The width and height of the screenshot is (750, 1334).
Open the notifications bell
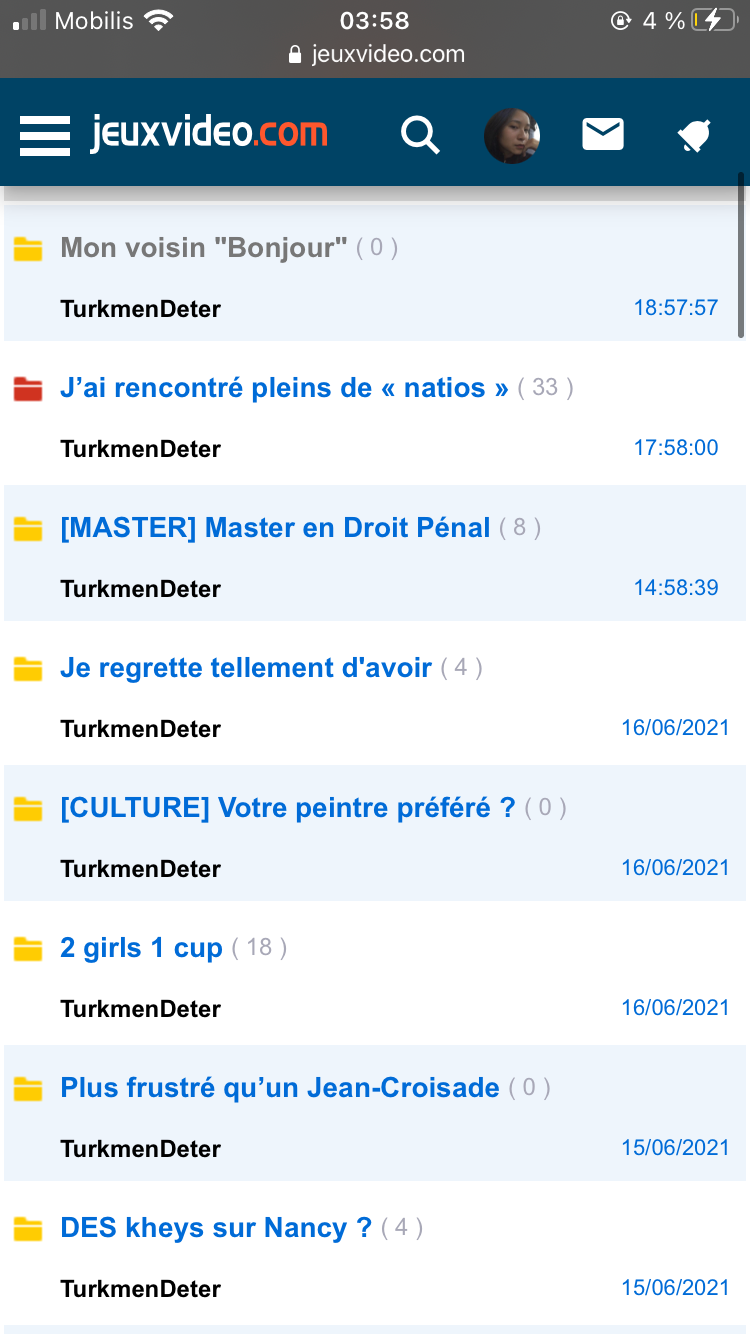coord(693,135)
